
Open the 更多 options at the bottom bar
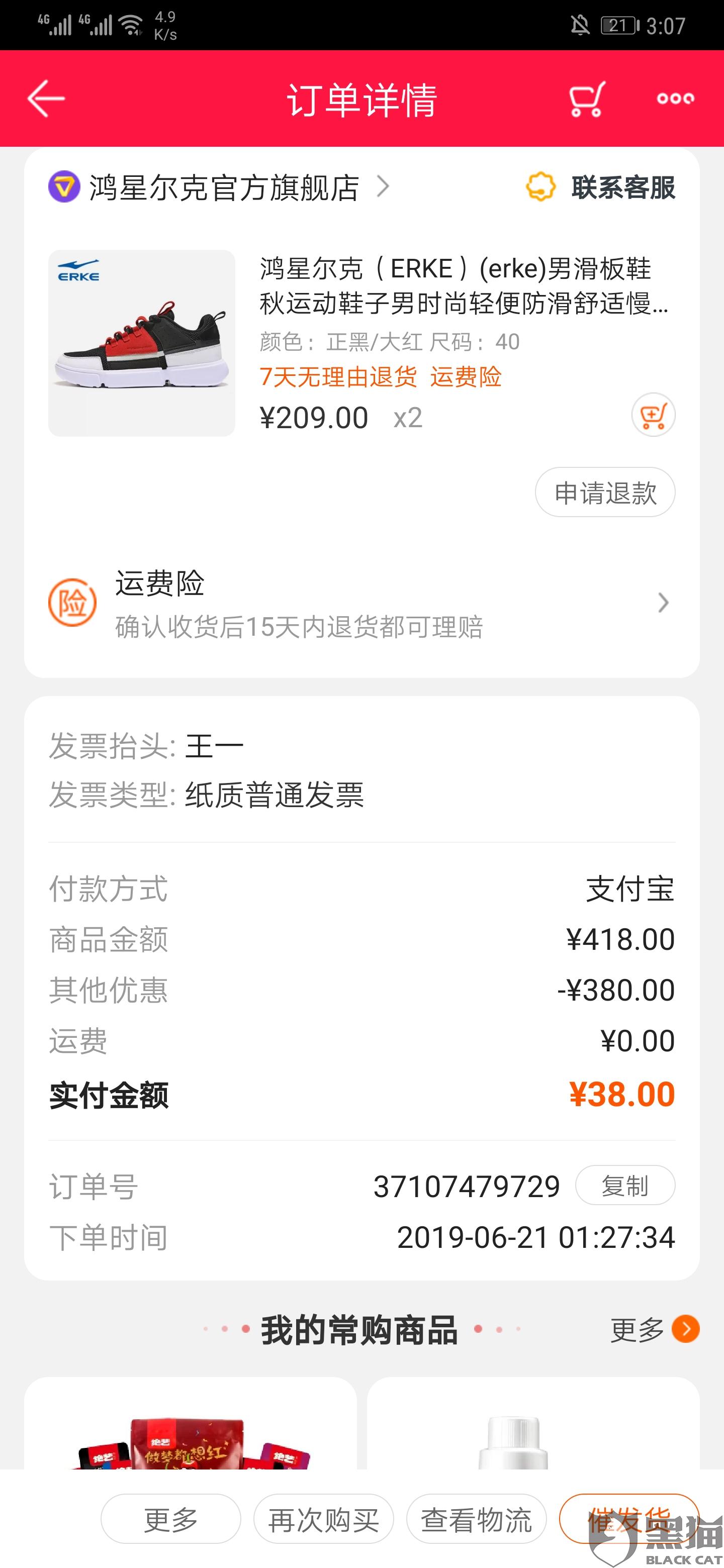coord(170,1519)
